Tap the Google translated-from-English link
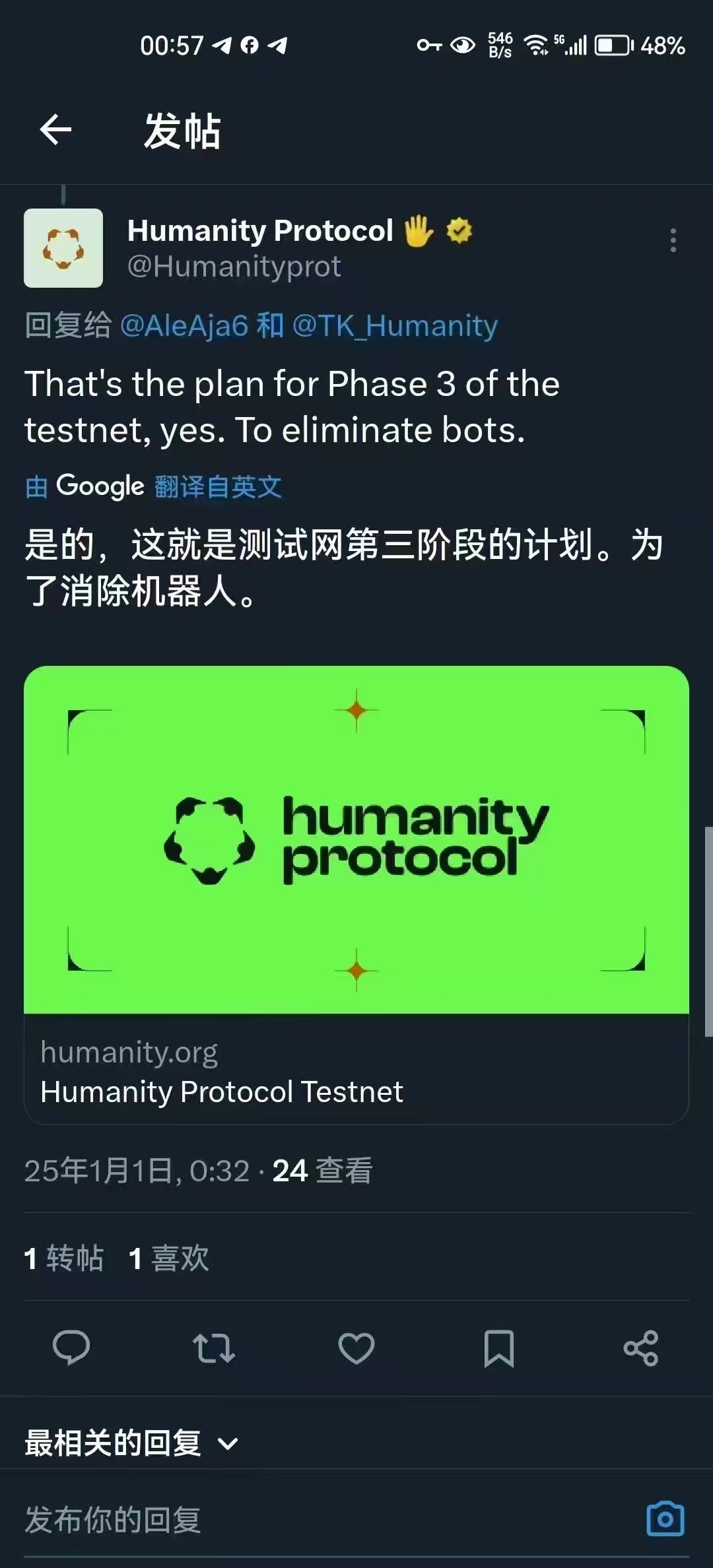The width and height of the screenshot is (713, 1568). pos(153,487)
